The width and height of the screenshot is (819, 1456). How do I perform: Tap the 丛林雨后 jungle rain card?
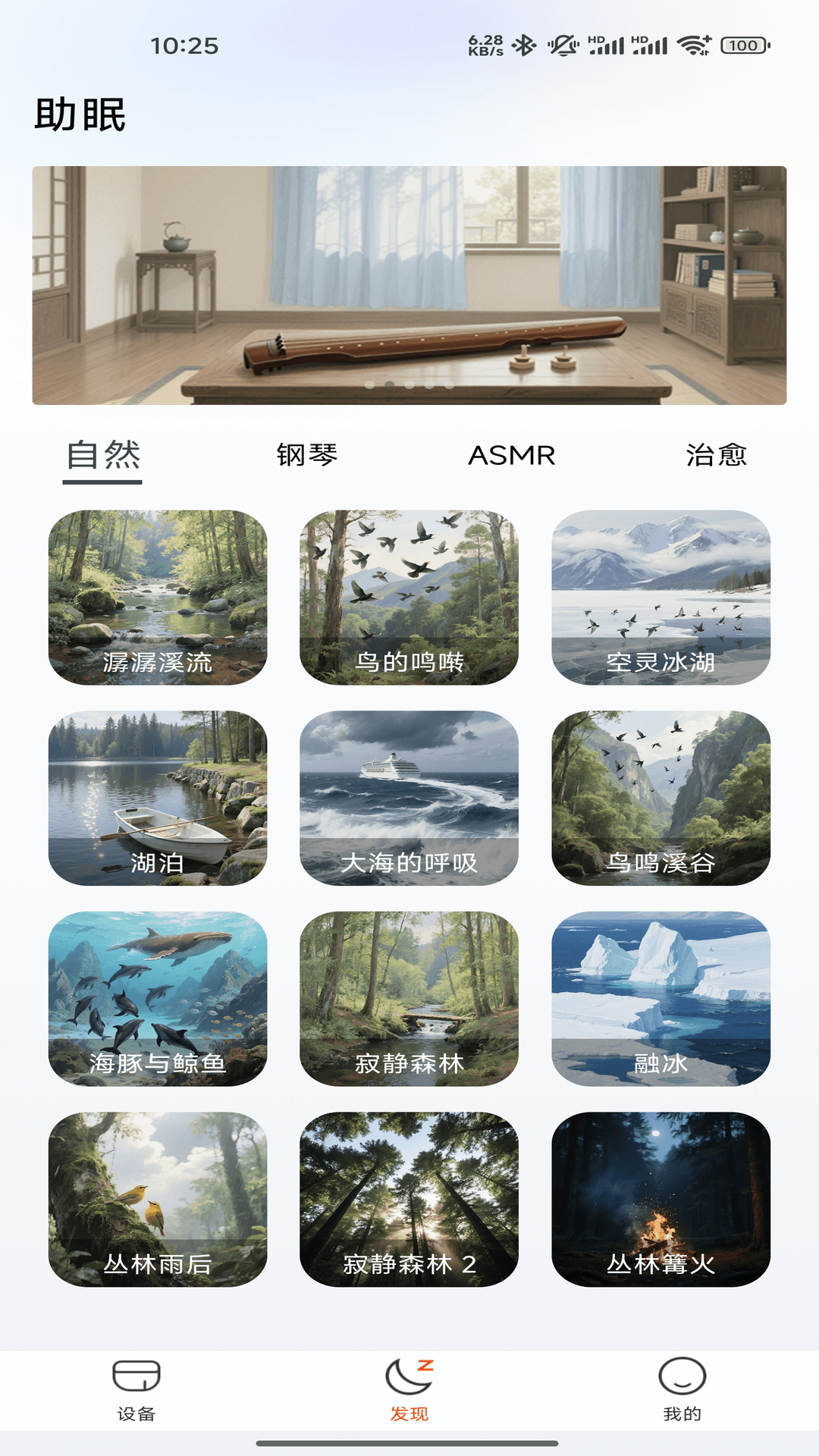pos(159,1198)
